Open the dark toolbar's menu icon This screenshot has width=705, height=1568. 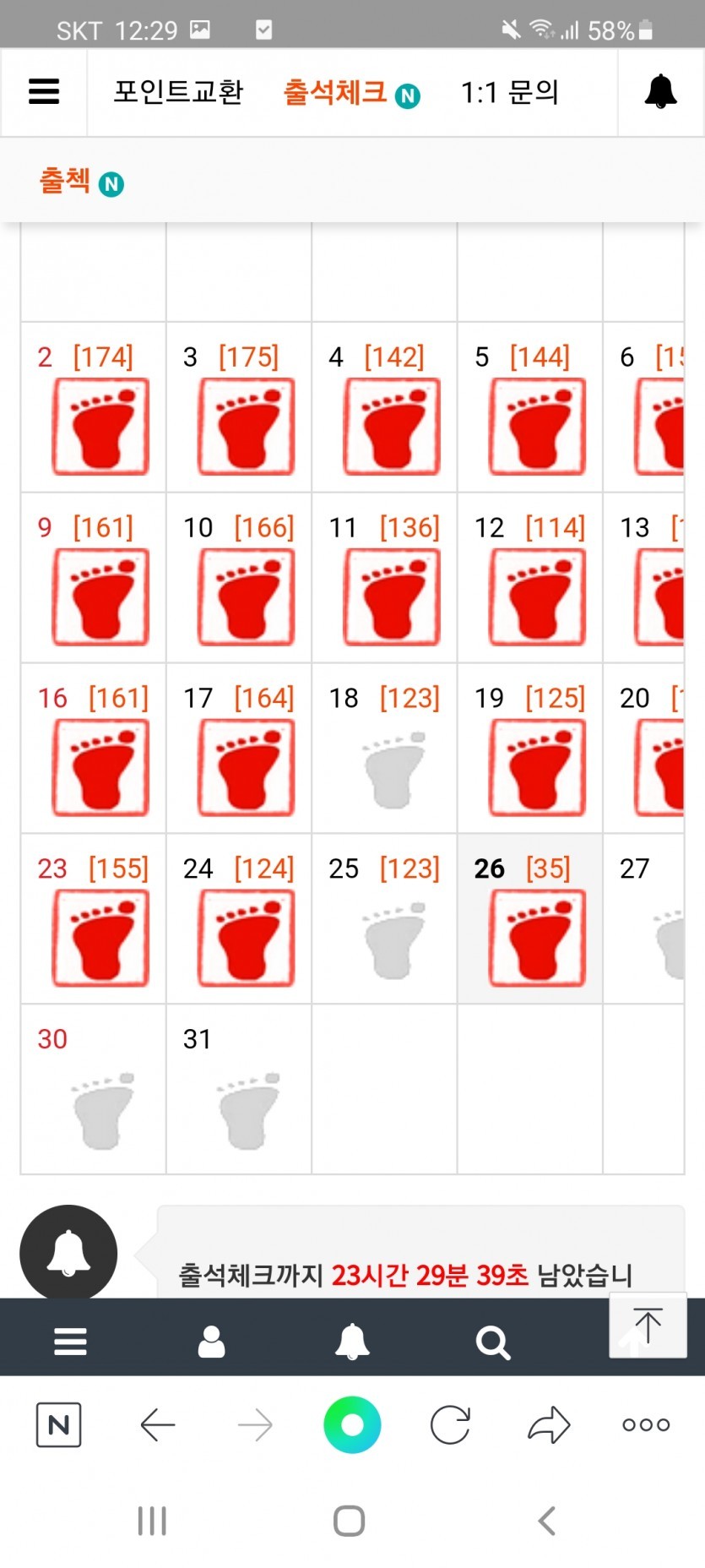point(70,1341)
